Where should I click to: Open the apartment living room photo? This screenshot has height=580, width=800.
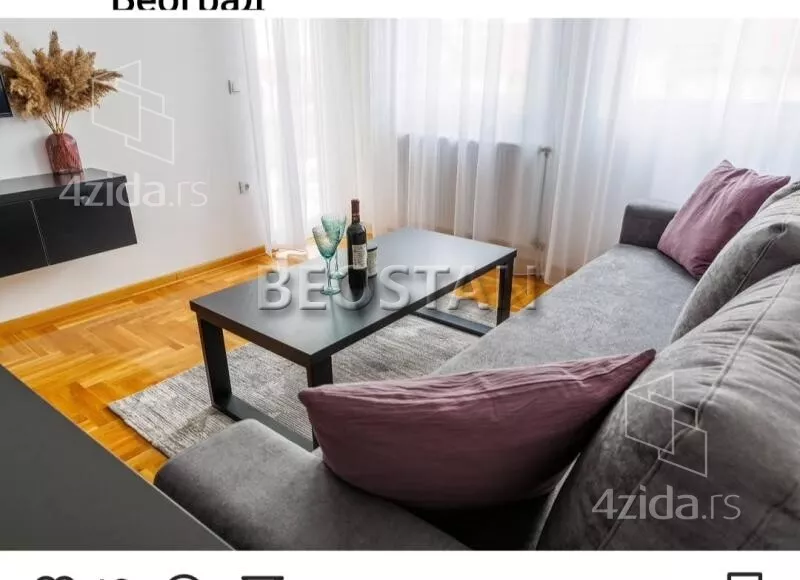[x=400, y=285]
